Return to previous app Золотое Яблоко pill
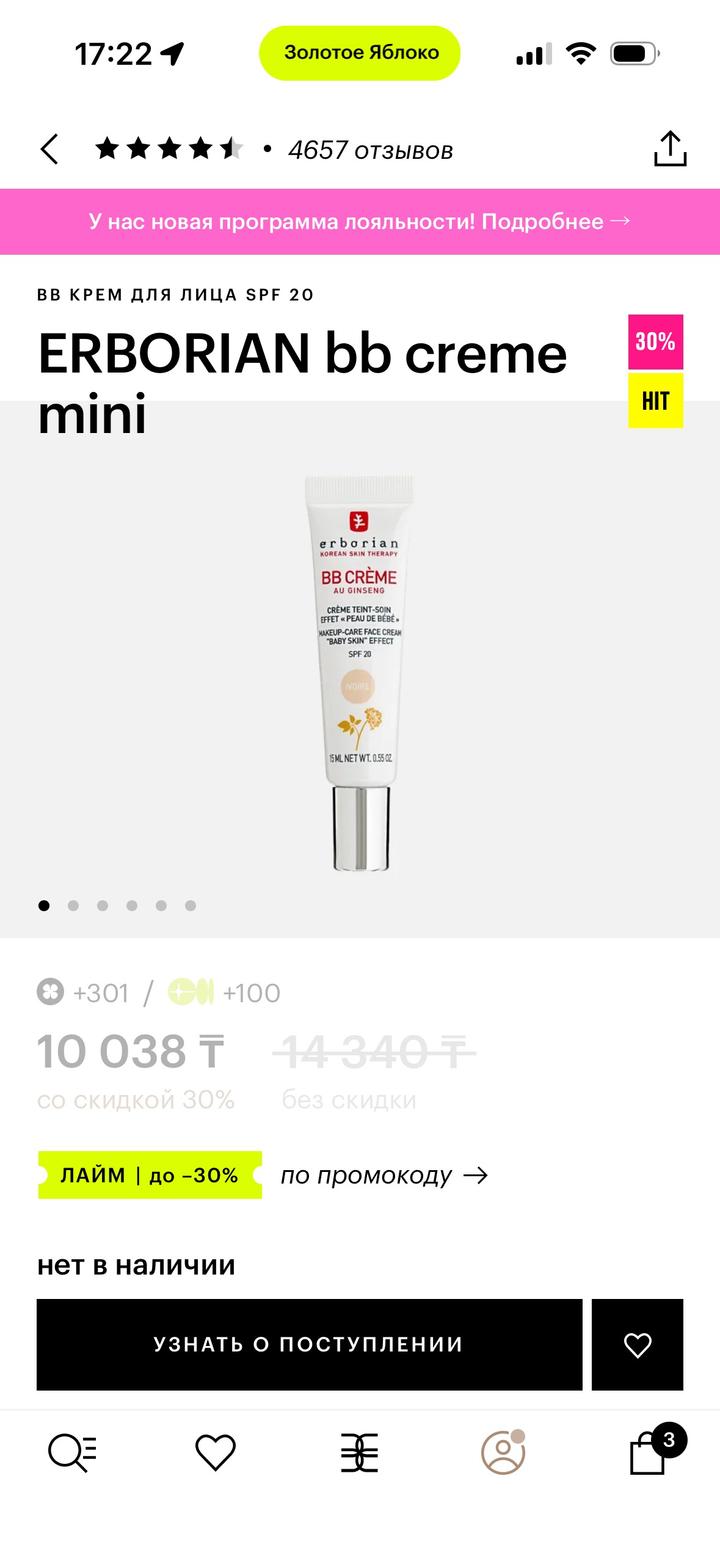 tap(360, 53)
